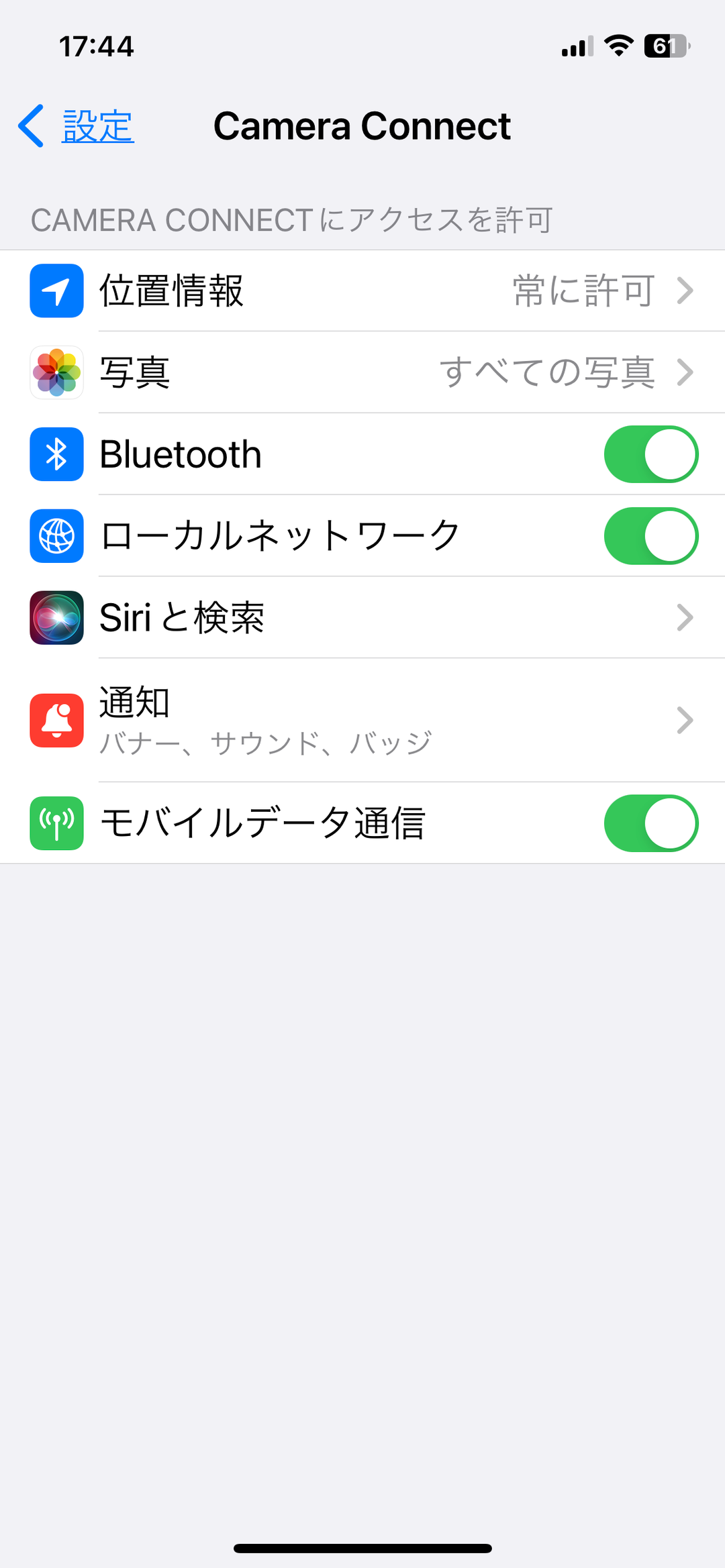Turn off the Bluetooth switch
The height and width of the screenshot is (1568, 725).
pos(650,454)
